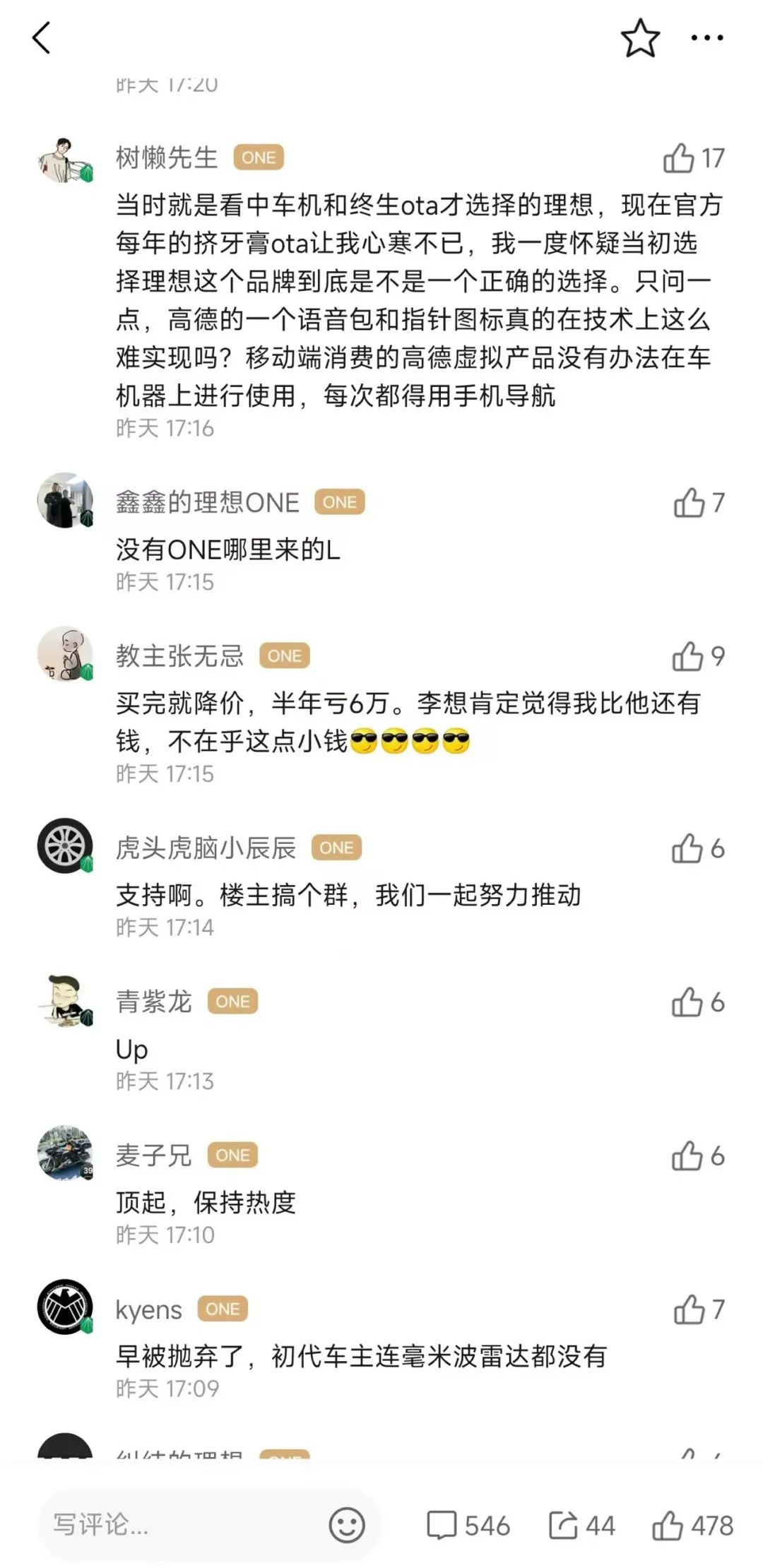Open the emoji picker in comment bar

347,1524
